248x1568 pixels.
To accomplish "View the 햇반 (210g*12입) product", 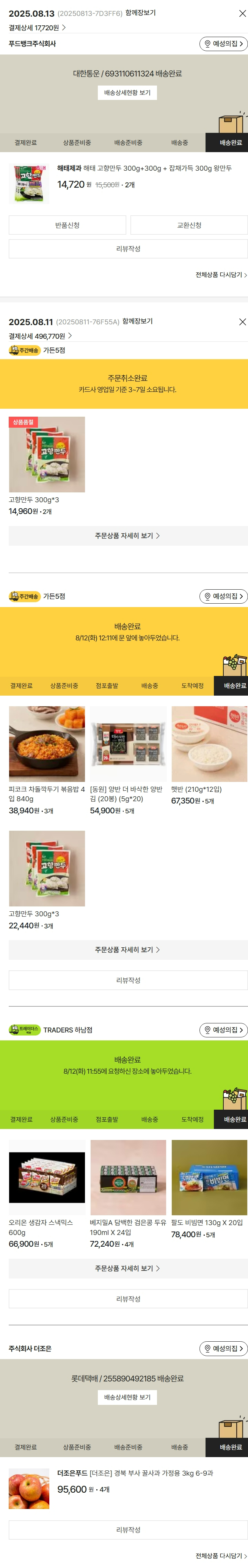I will 209,744.
